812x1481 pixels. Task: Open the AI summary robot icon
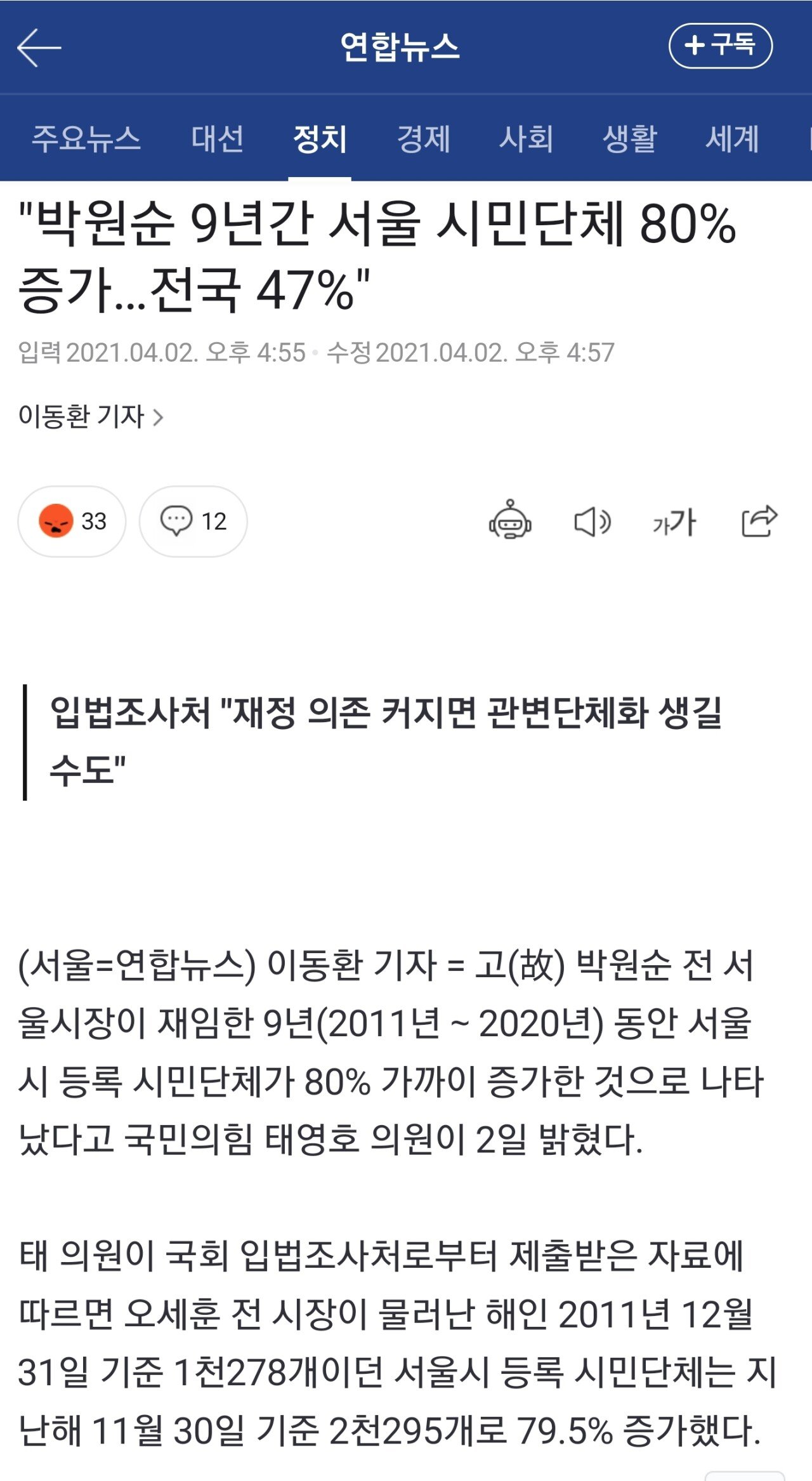coord(510,520)
